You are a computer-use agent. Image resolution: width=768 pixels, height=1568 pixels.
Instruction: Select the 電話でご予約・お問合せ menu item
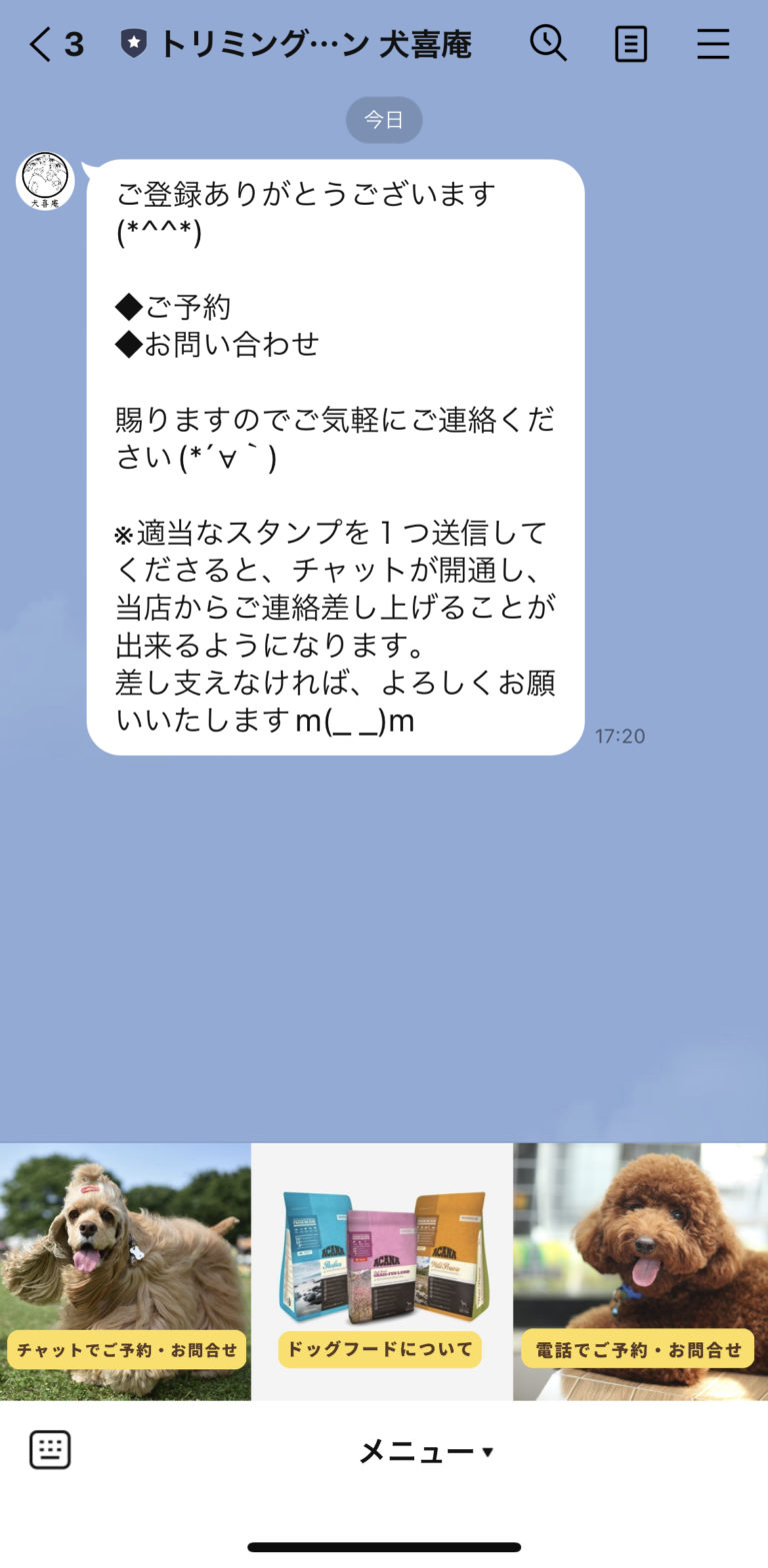coord(639,1348)
